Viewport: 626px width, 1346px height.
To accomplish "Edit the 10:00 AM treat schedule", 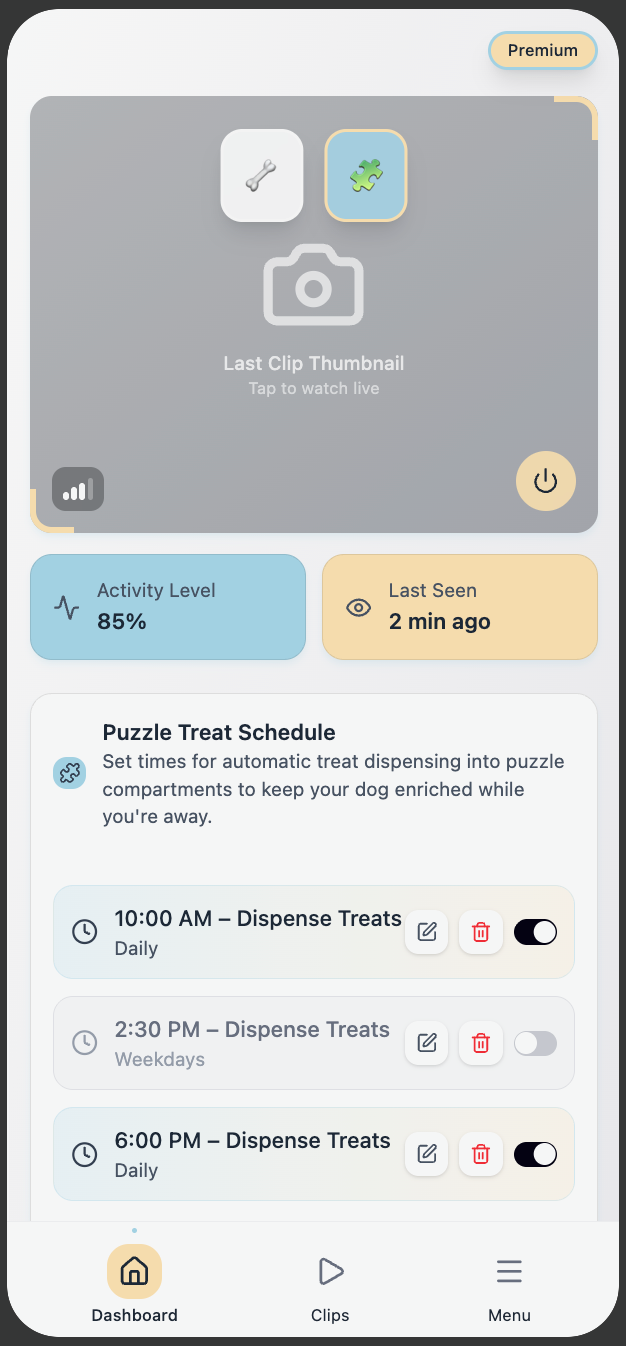I will coord(427,932).
